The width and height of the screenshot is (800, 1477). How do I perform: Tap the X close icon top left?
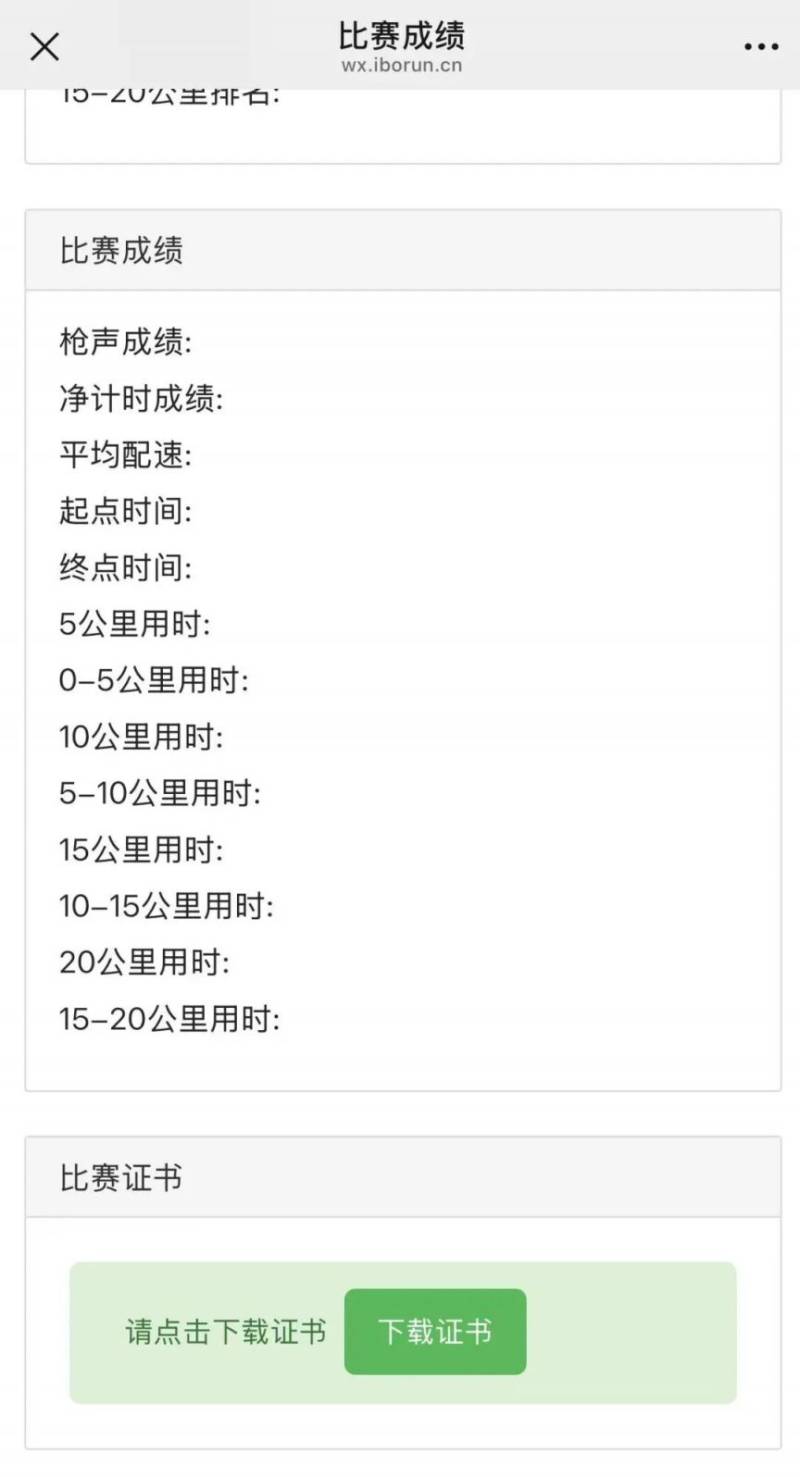[x=44, y=46]
